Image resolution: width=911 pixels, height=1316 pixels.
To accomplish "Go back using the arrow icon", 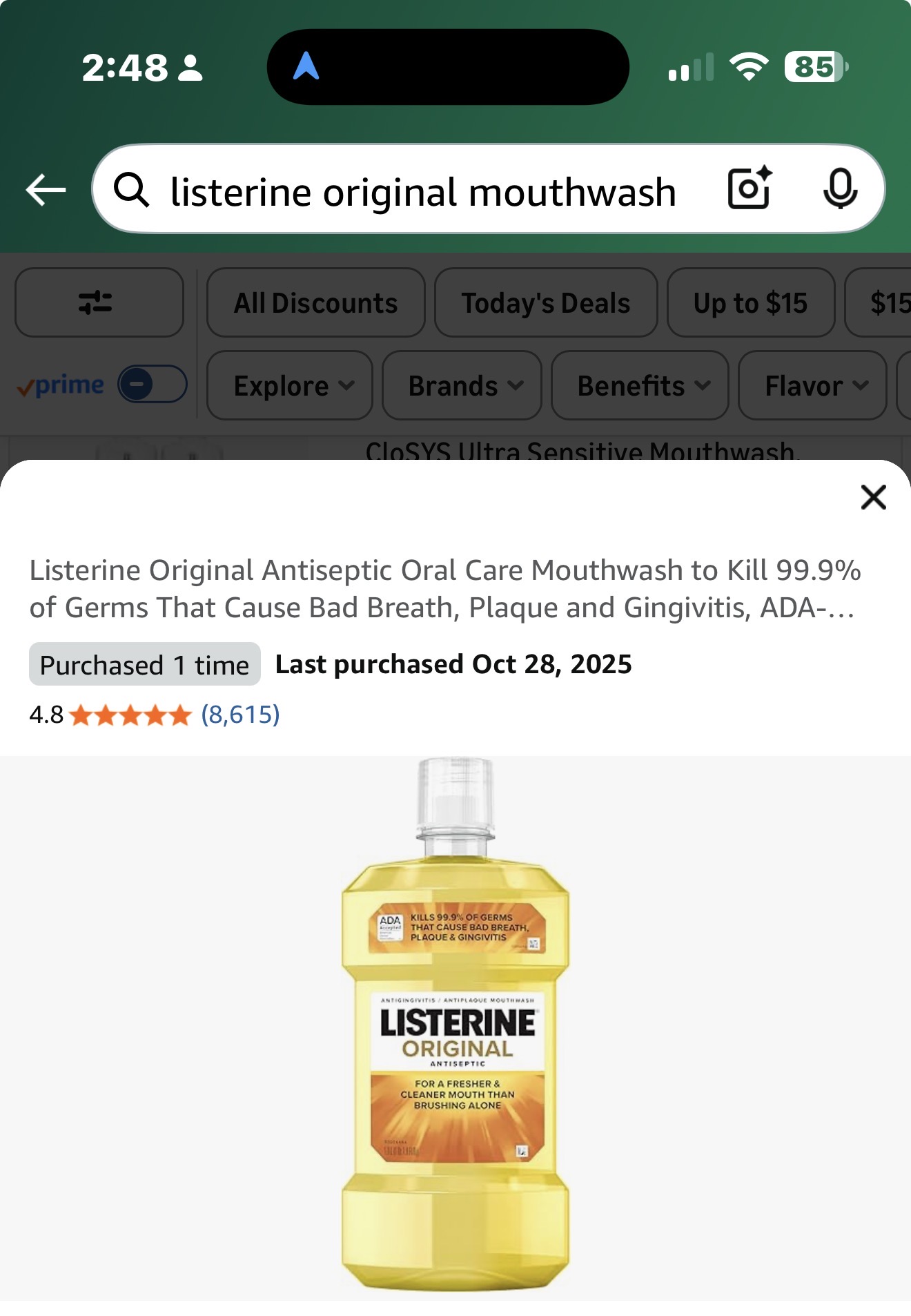I will point(46,190).
